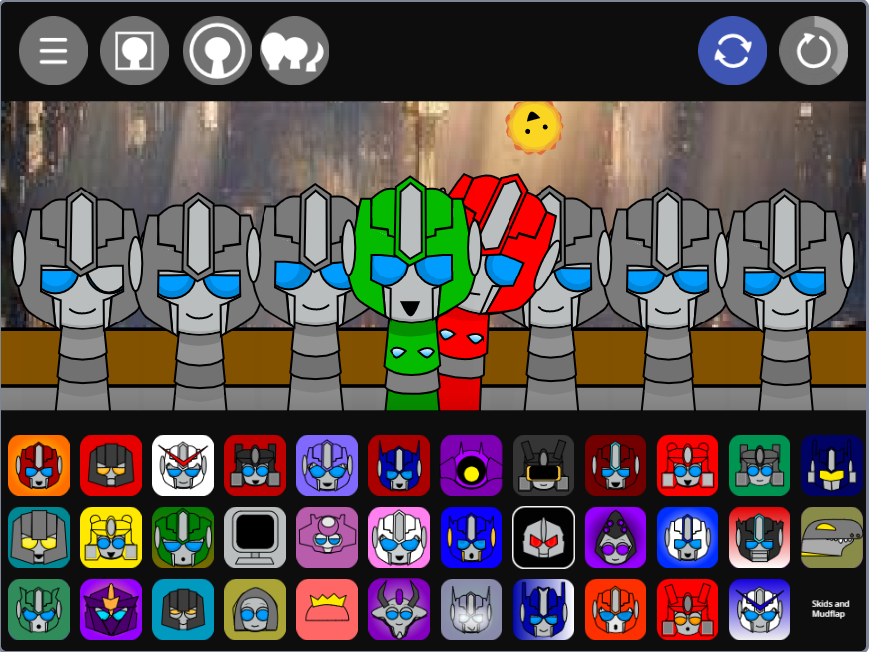The width and height of the screenshot is (870, 652).
Task: Pick the horned purple robot tile
Action: point(399,609)
